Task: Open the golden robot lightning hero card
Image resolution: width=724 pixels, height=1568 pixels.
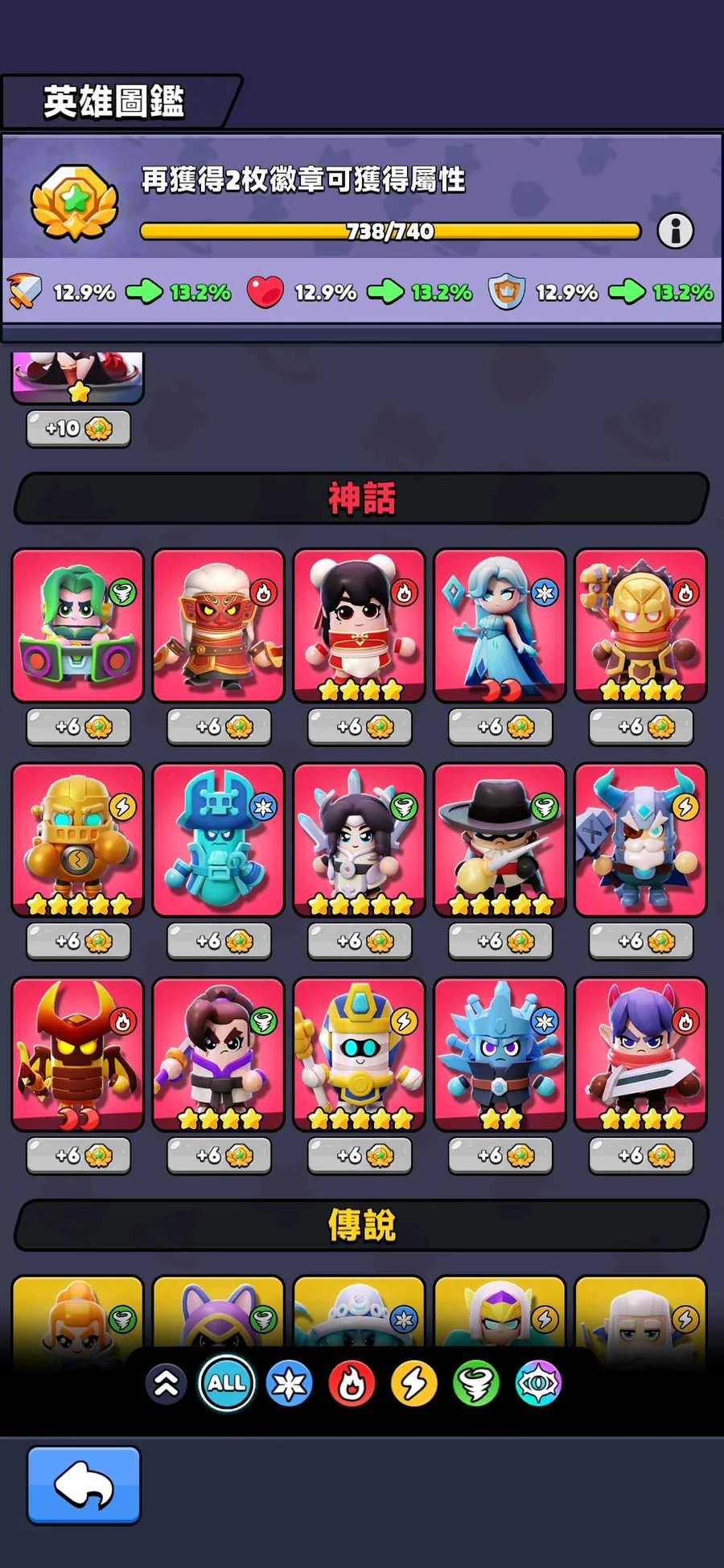Action: [x=78, y=839]
